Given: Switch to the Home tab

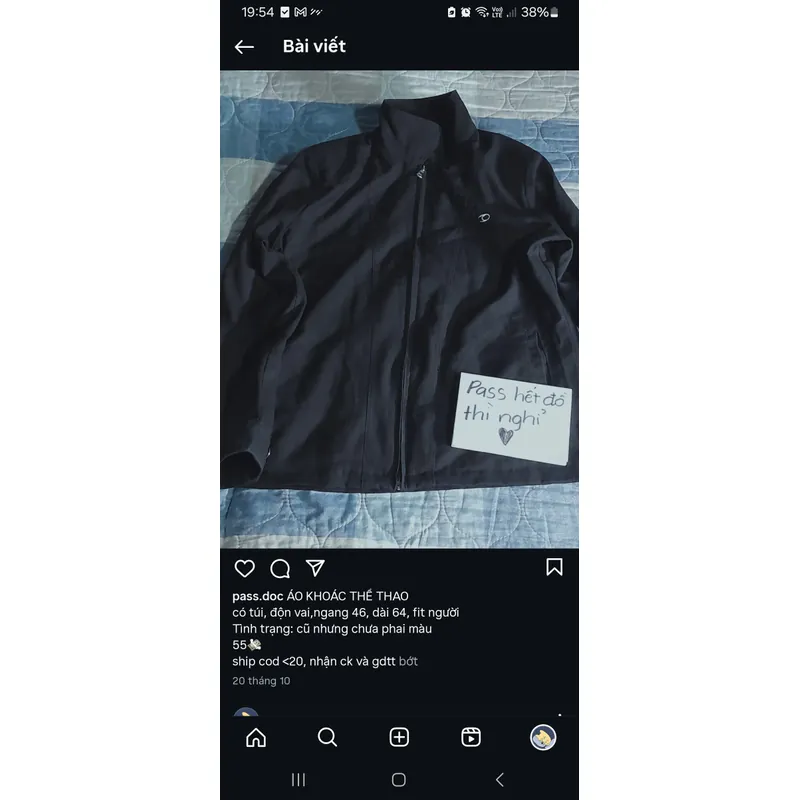Looking at the screenshot, I should (x=256, y=738).
